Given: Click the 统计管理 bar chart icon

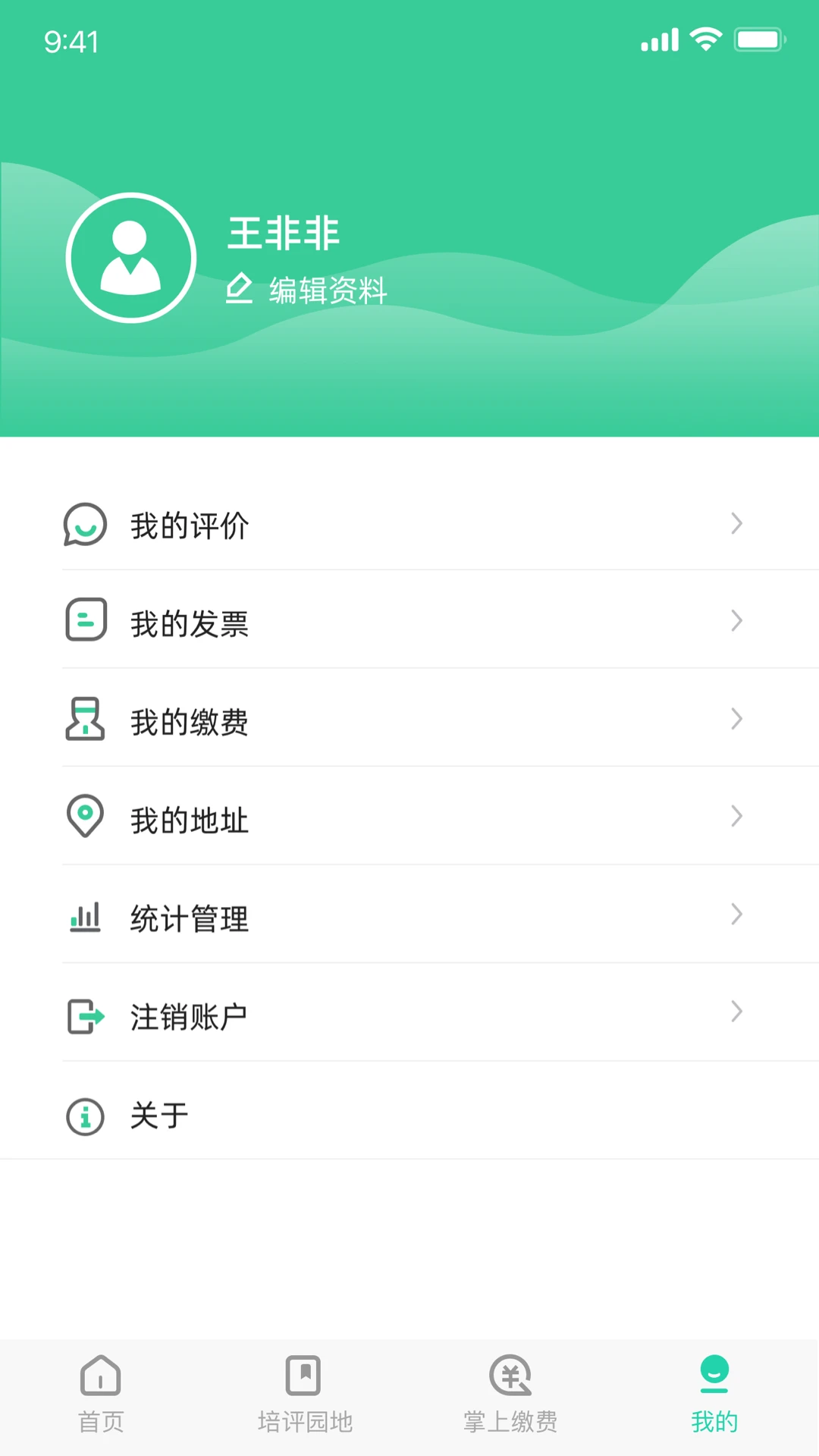Looking at the screenshot, I should pos(85,915).
